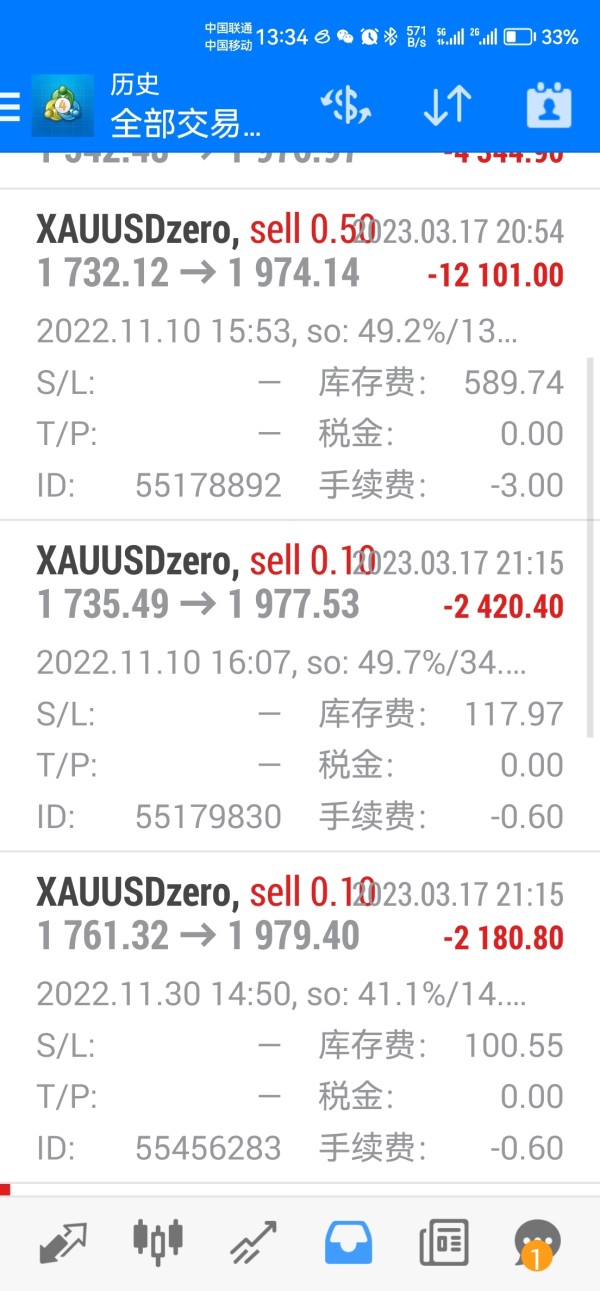Switch to the Trade tab

pyautogui.click(x=253, y=1242)
